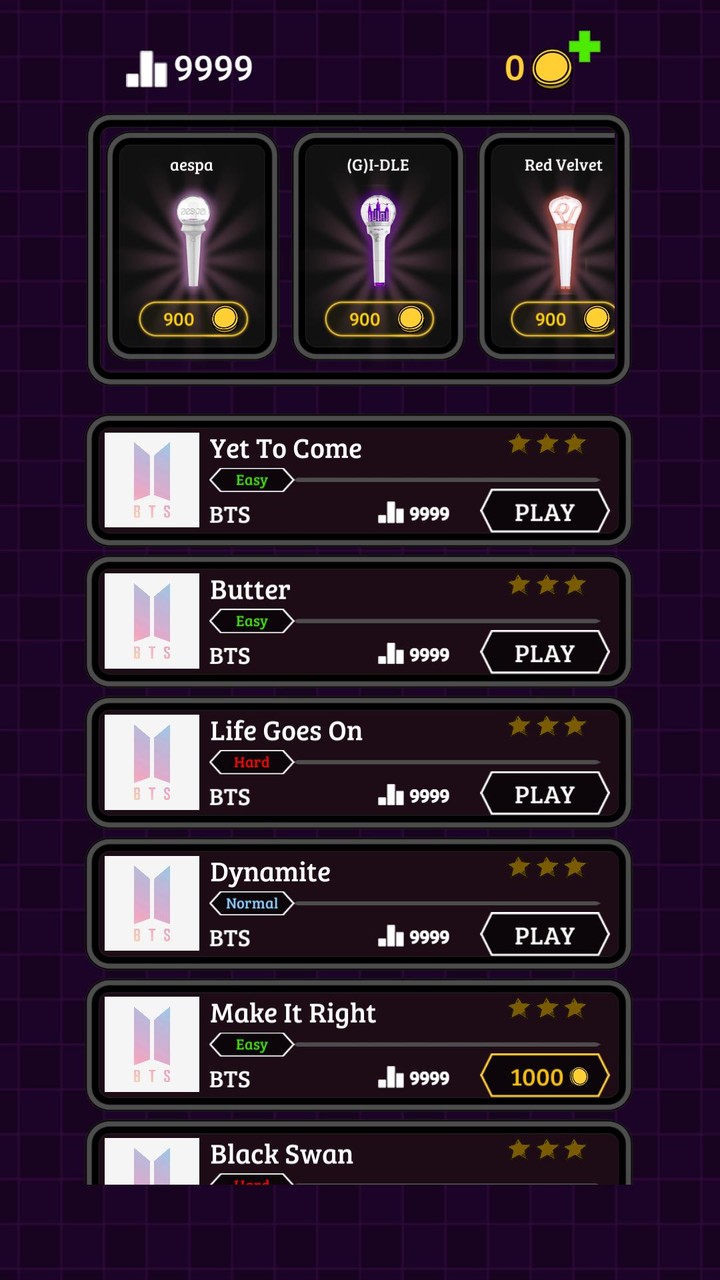Tap the BTS logo thumbnail on Black Swan
The height and width of the screenshot is (1280, 720).
coord(151,1165)
